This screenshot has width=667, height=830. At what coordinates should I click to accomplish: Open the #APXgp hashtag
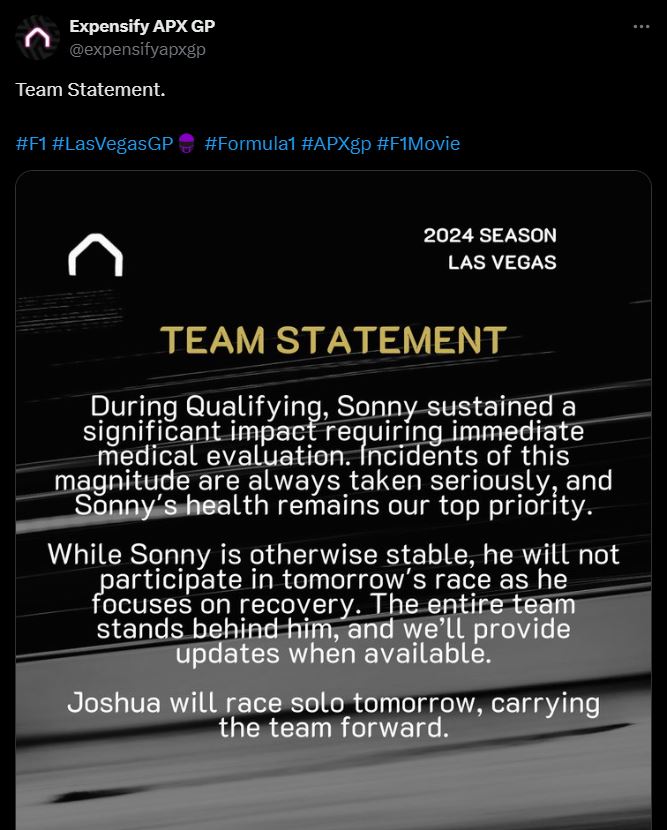coord(336,144)
